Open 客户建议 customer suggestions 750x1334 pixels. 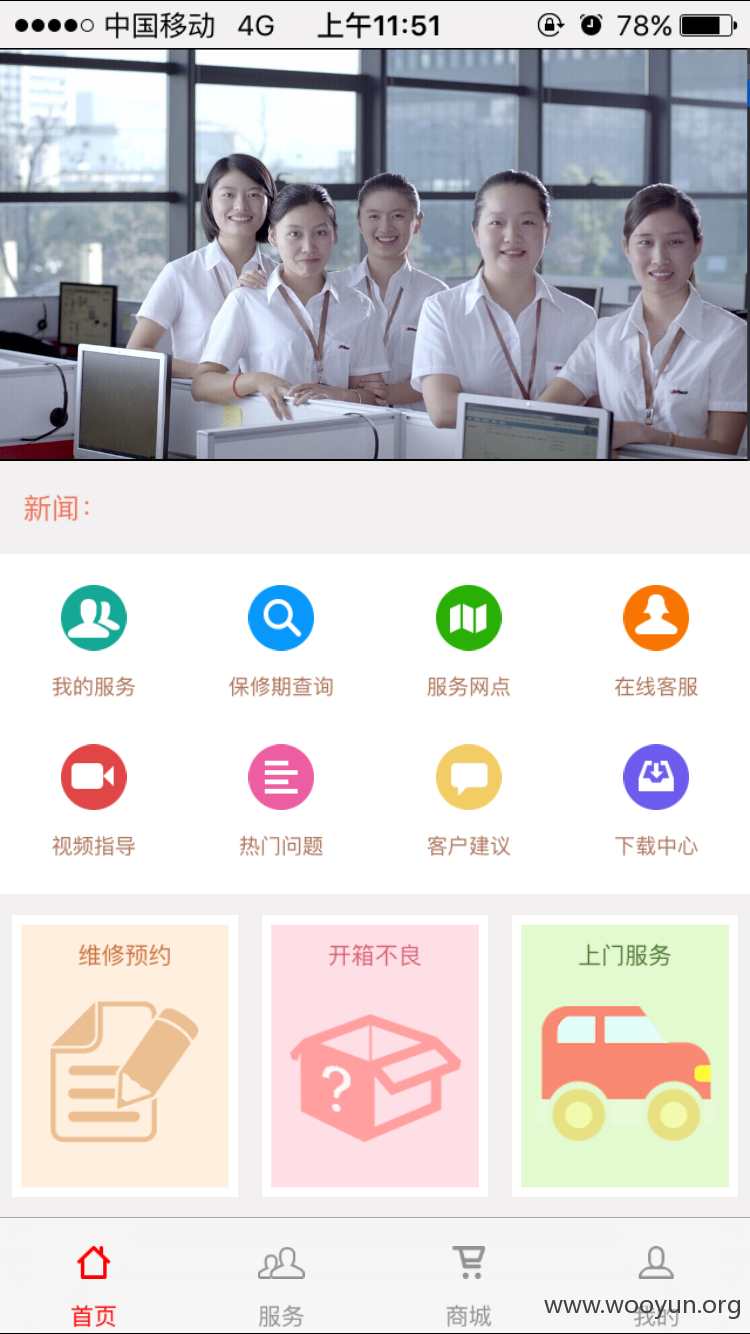[x=468, y=801]
